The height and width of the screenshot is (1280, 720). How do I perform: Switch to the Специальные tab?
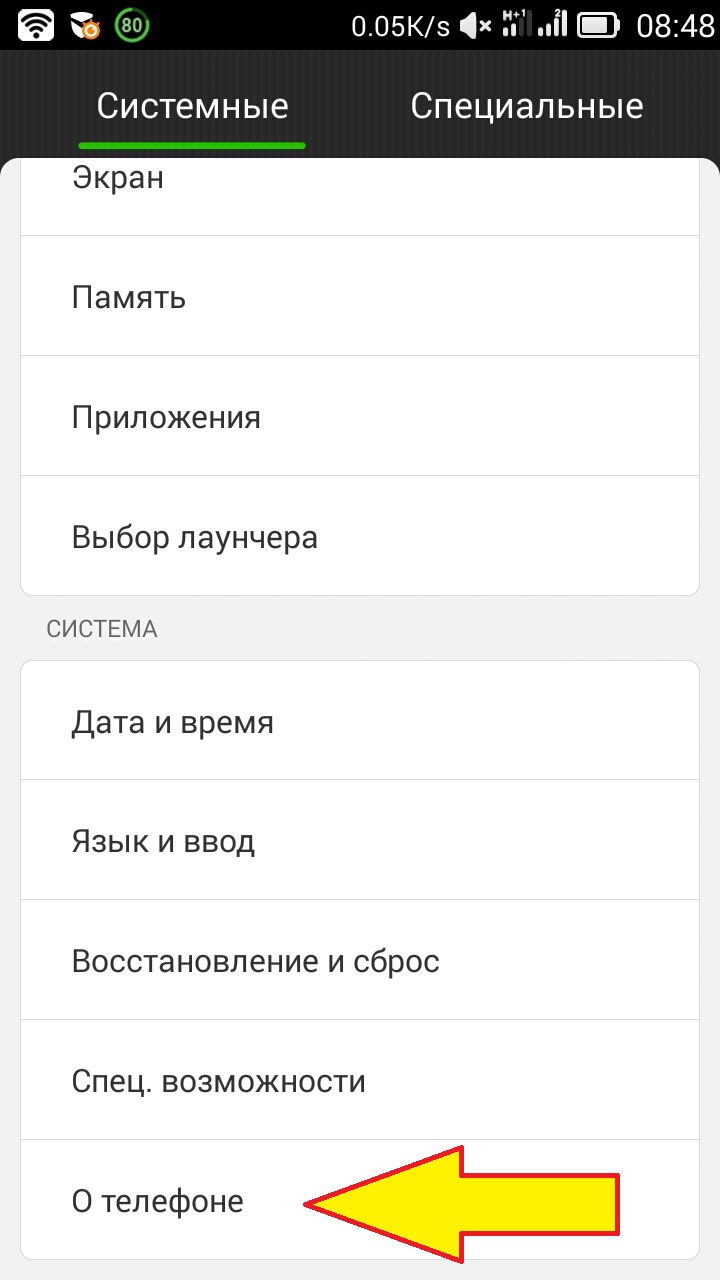click(x=526, y=106)
